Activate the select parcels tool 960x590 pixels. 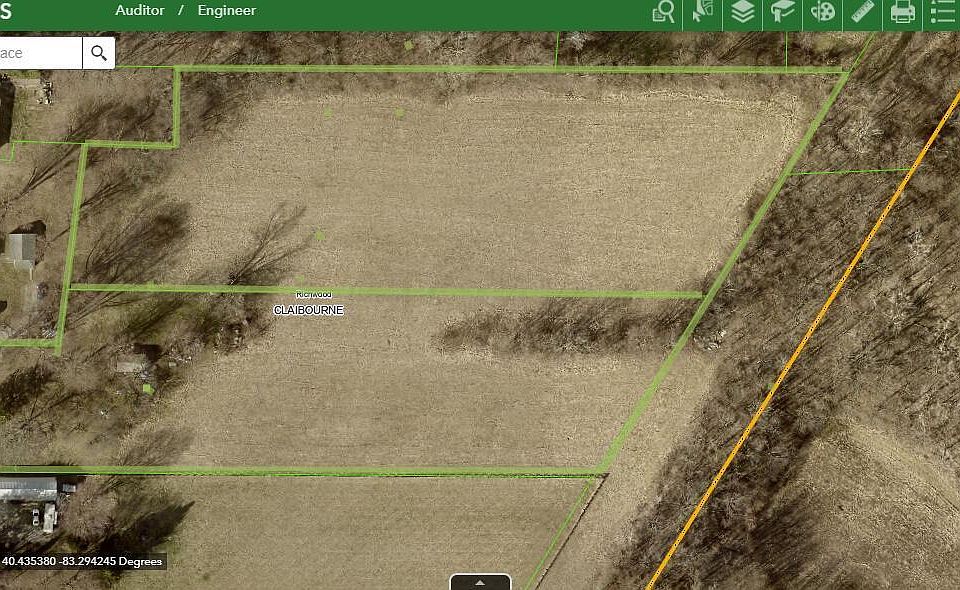tap(703, 12)
